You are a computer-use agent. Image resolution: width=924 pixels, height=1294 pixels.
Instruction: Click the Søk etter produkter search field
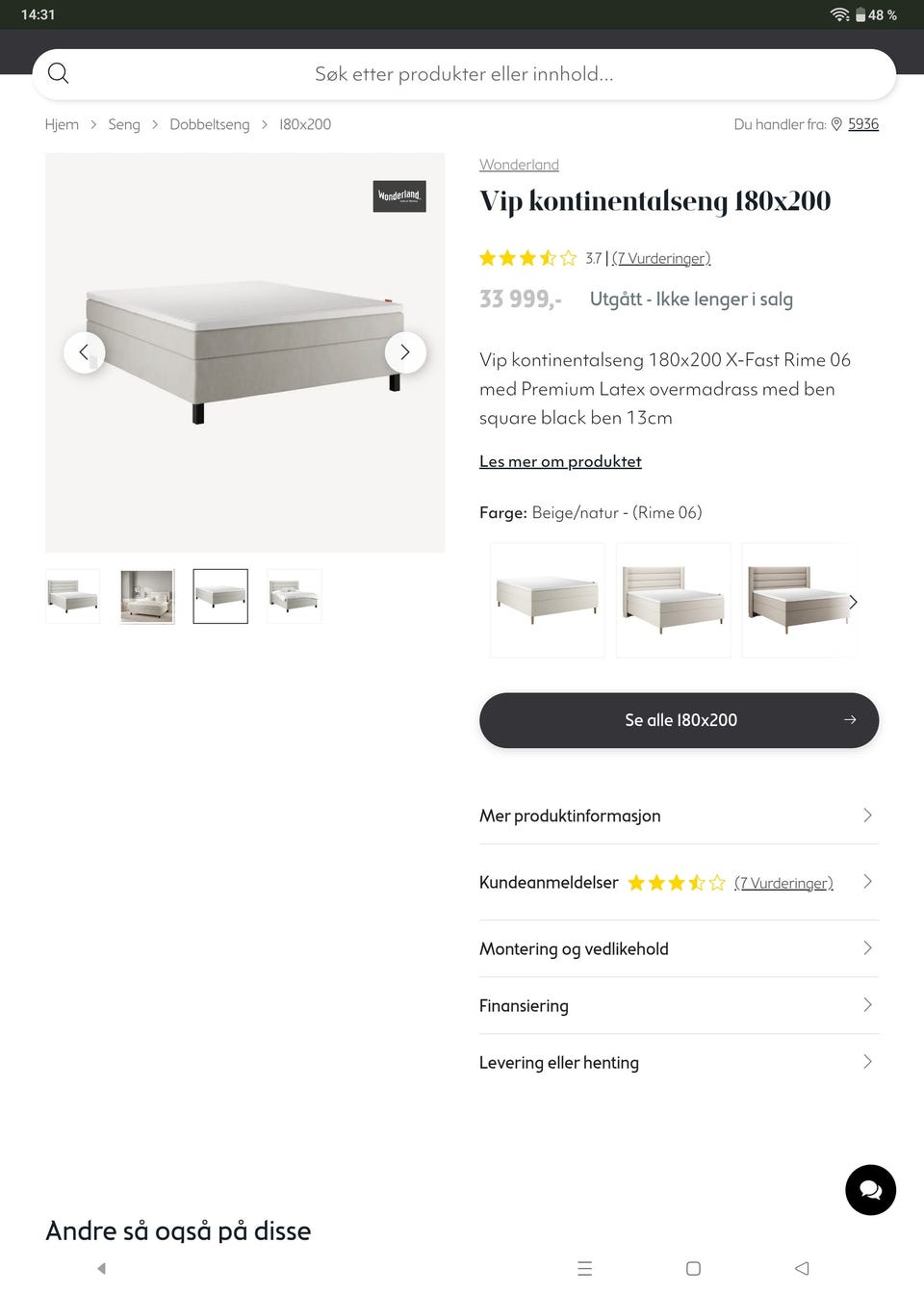(x=463, y=73)
